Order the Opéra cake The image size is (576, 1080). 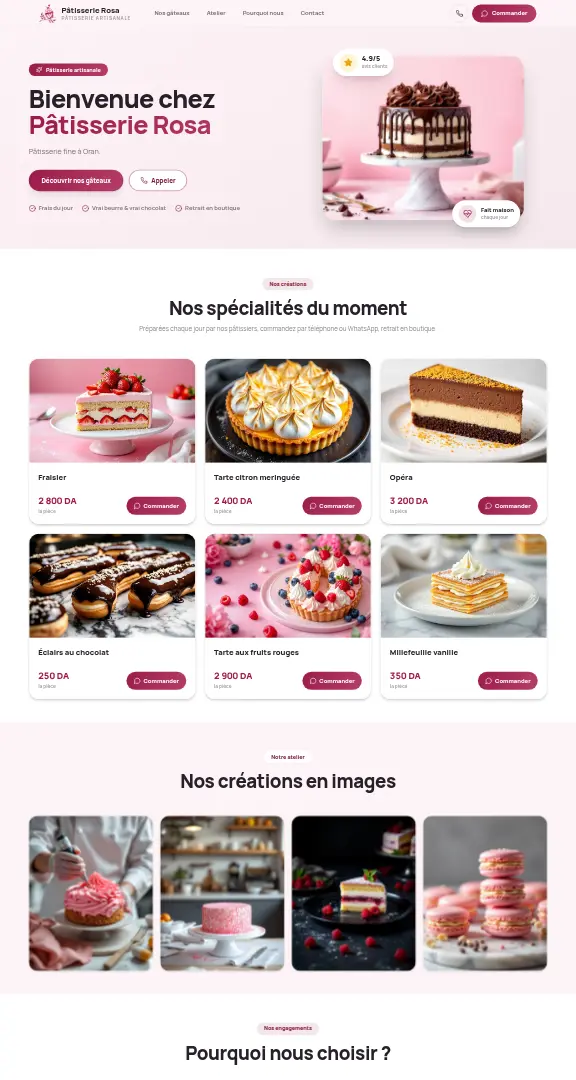tap(508, 506)
